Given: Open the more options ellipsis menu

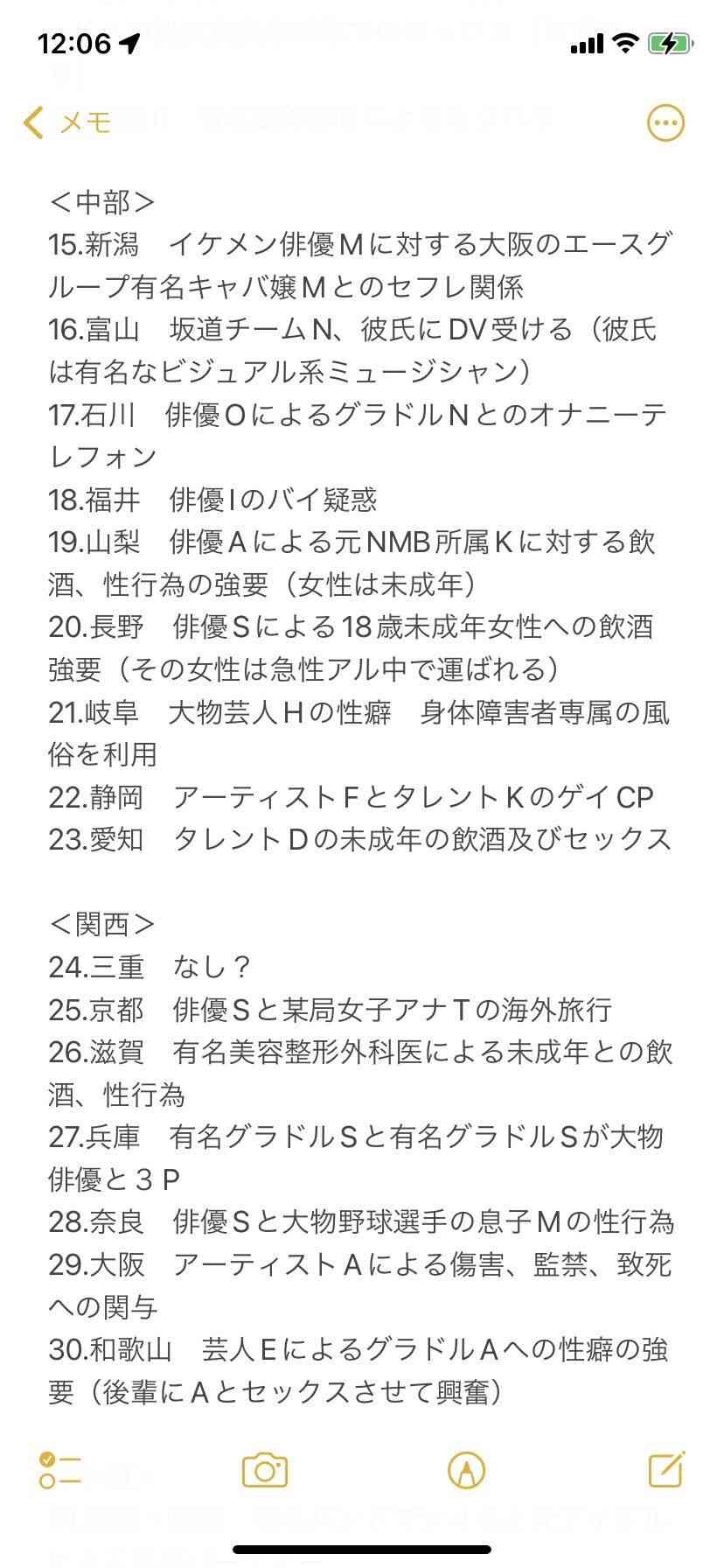Looking at the screenshot, I should click(665, 123).
